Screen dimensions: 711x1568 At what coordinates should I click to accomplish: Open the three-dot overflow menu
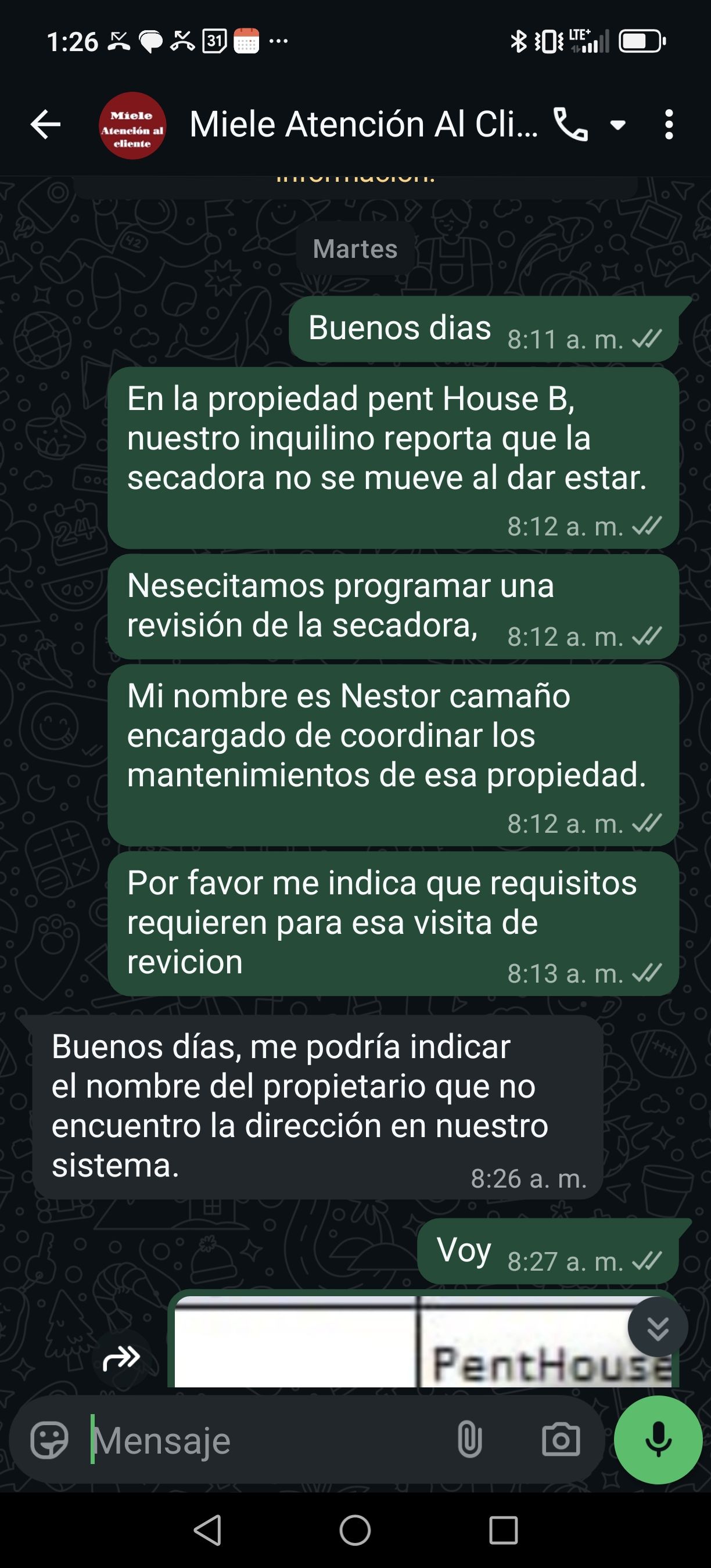click(669, 125)
